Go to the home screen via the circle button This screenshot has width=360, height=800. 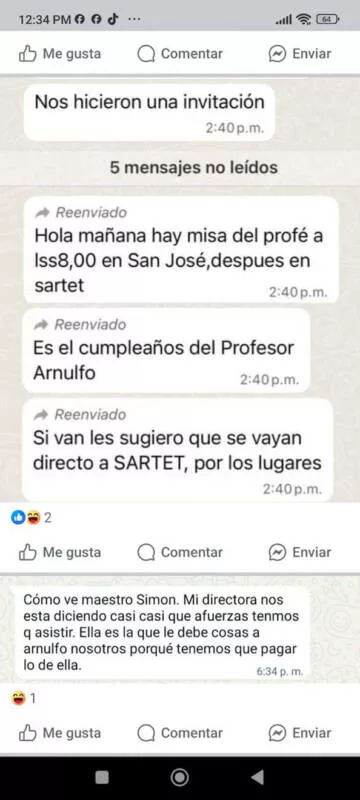tap(179, 777)
